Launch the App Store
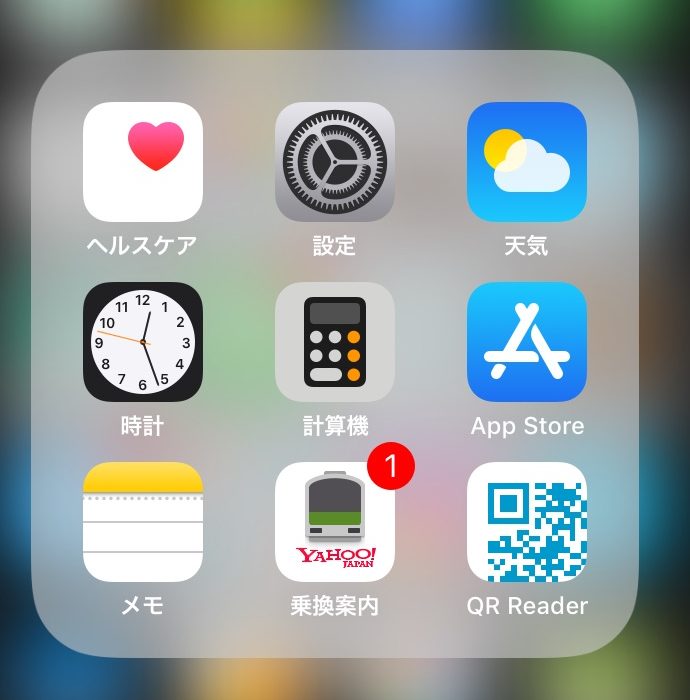 (x=527, y=342)
